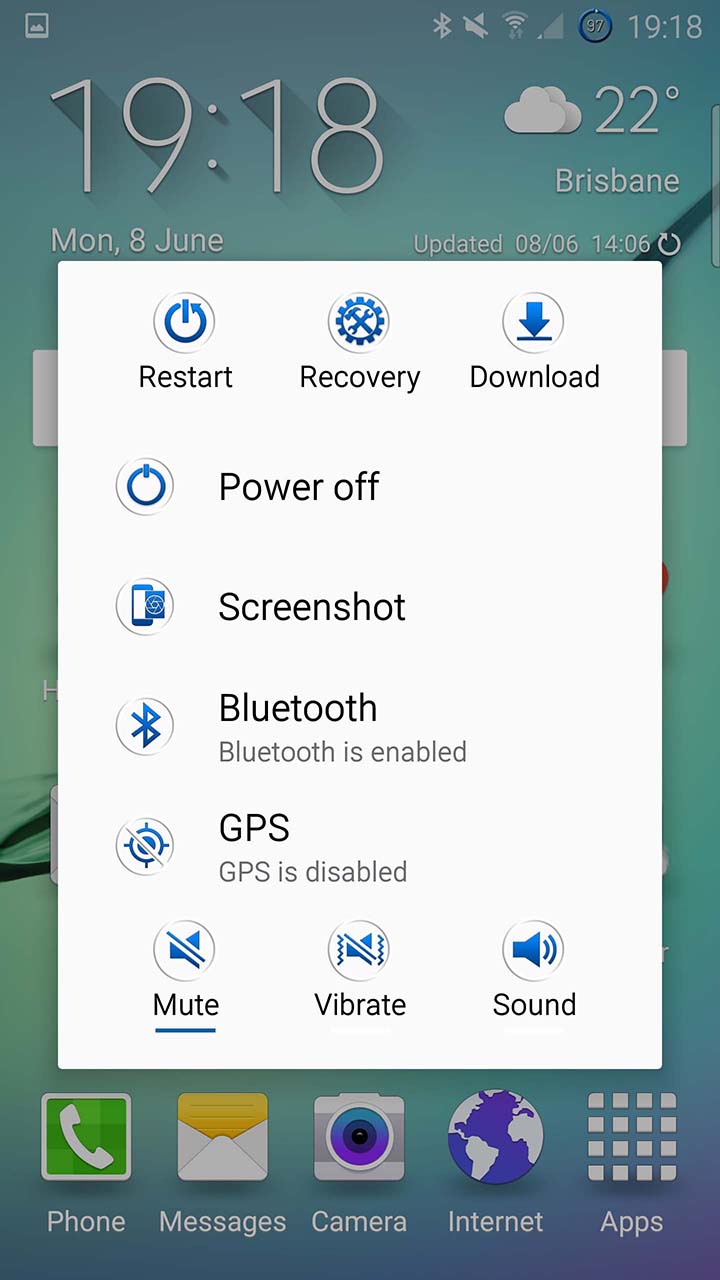Viewport: 720px width, 1280px height.
Task: Switch to Sound mode
Action: point(534,972)
